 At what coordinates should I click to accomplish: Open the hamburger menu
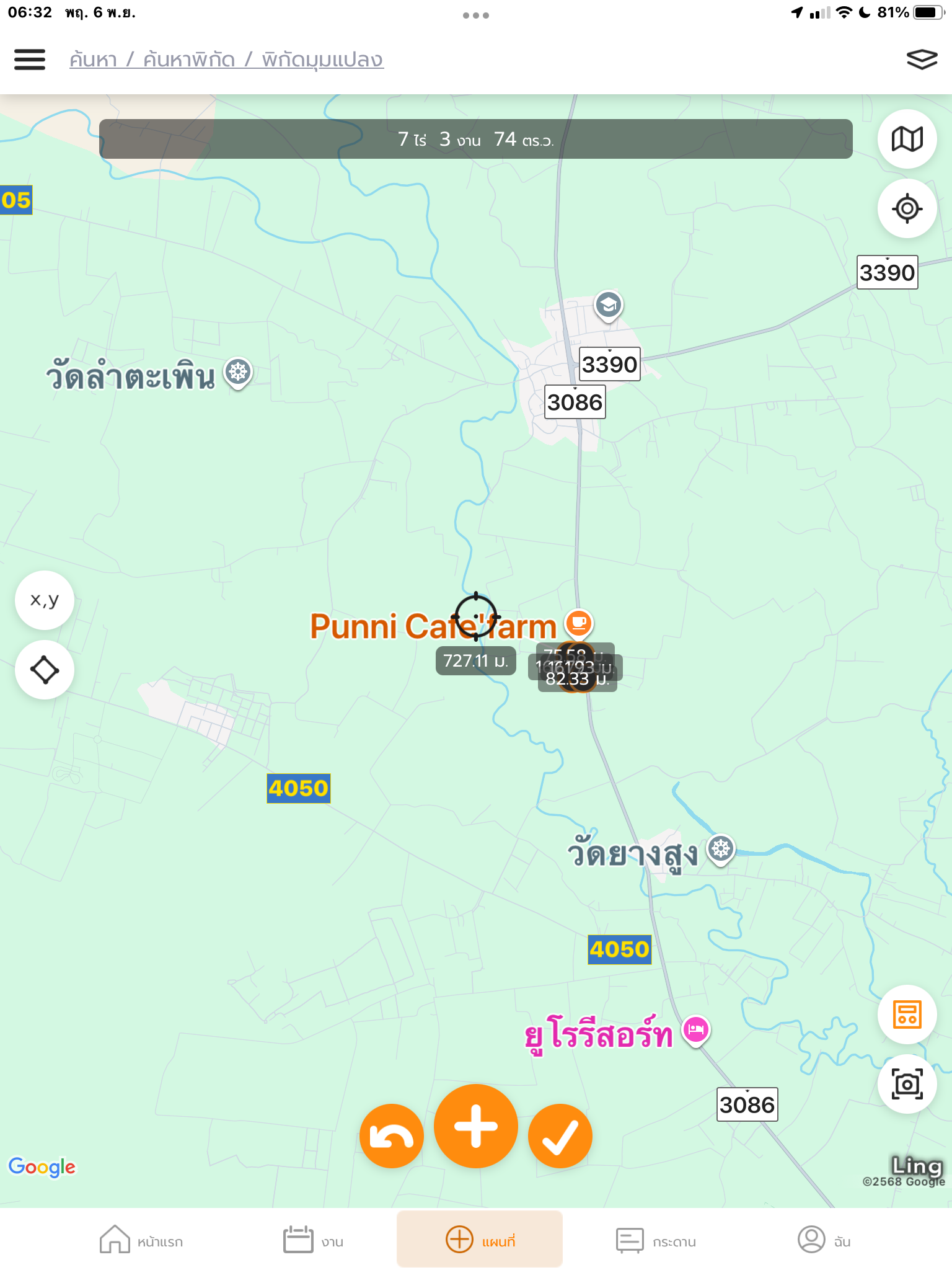click(x=30, y=60)
